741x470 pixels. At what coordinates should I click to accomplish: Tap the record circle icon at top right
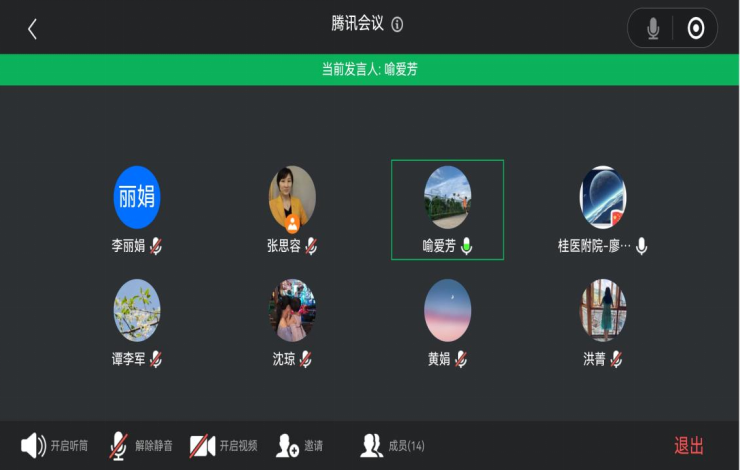696,29
